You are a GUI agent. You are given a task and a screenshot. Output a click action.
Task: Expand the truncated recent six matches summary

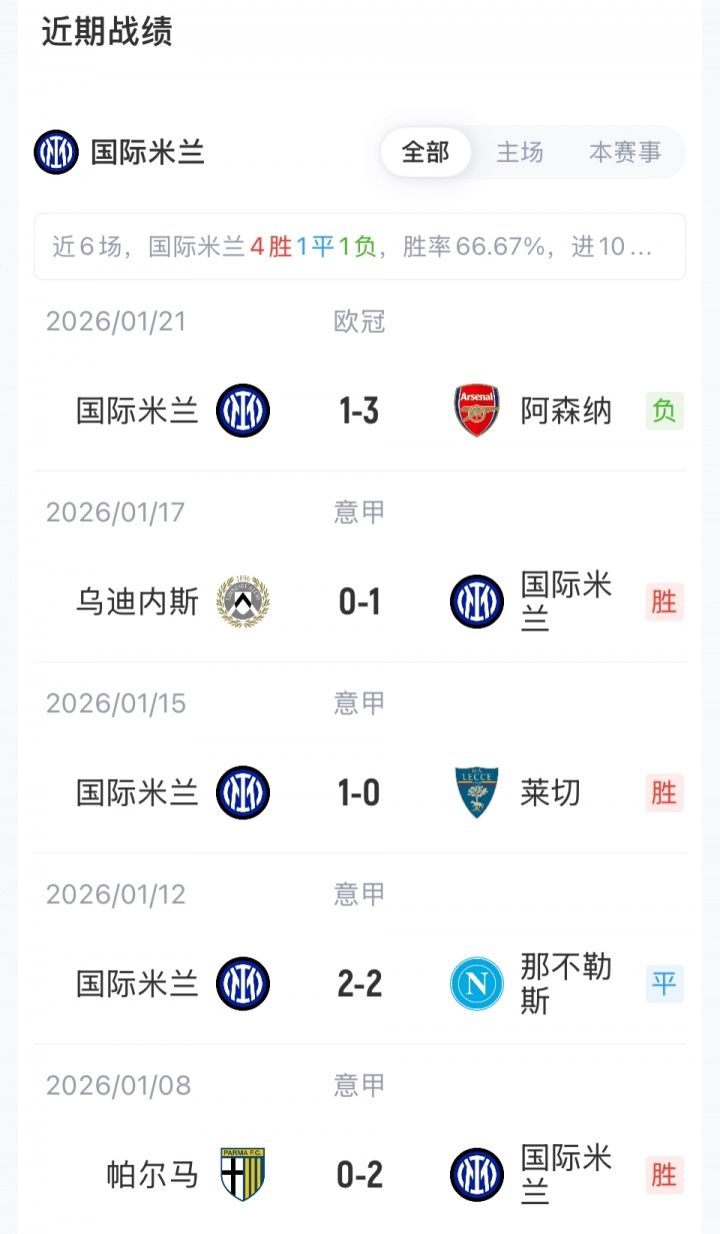pyautogui.click(x=359, y=246)
